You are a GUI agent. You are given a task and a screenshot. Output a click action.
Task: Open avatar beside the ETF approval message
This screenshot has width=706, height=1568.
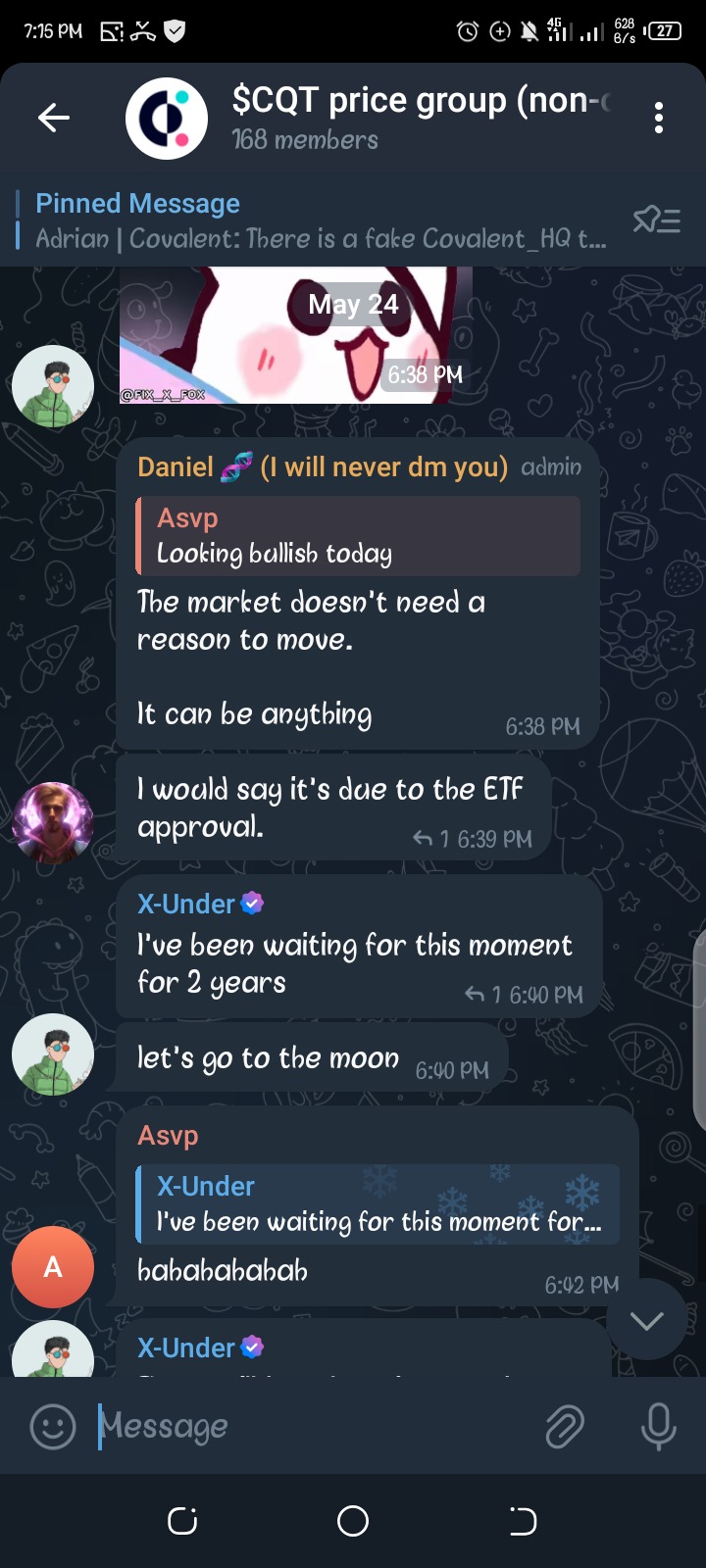53,823
